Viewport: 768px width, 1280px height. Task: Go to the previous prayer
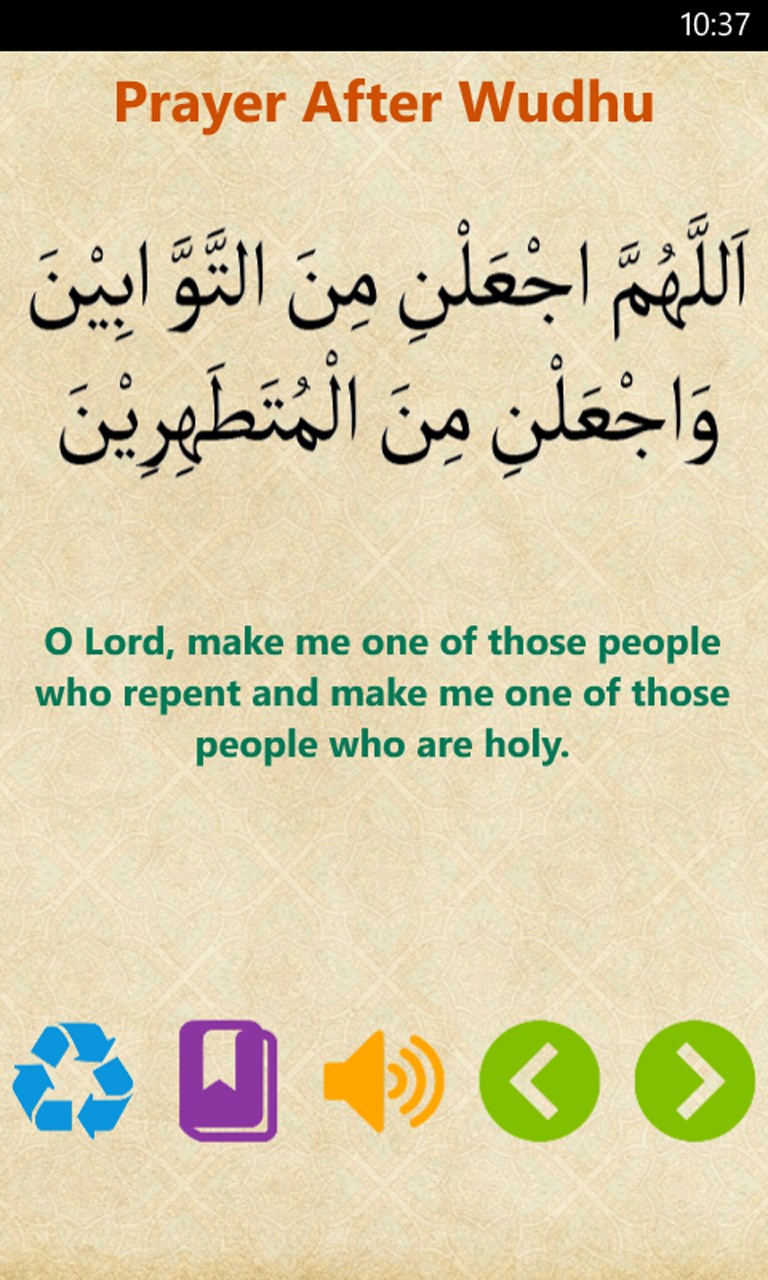539,1080
